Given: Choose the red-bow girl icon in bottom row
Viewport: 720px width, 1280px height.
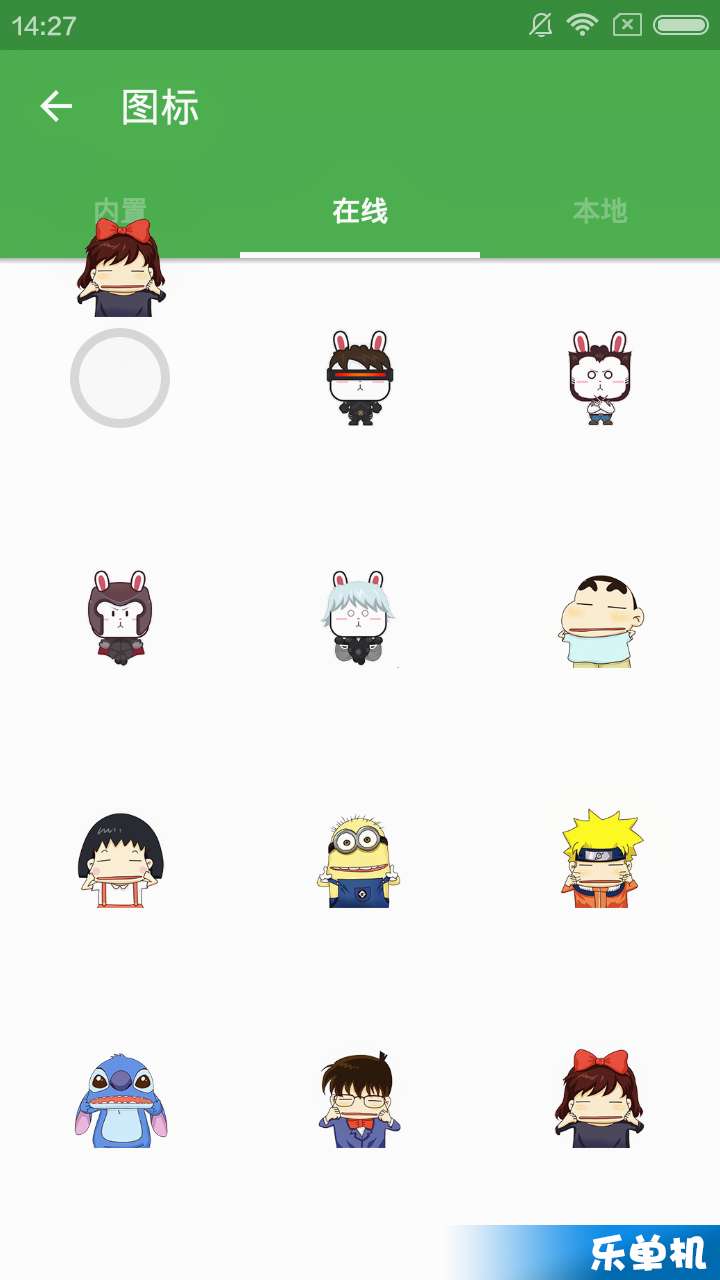Looking at the screenshot, I should 600,1100.
